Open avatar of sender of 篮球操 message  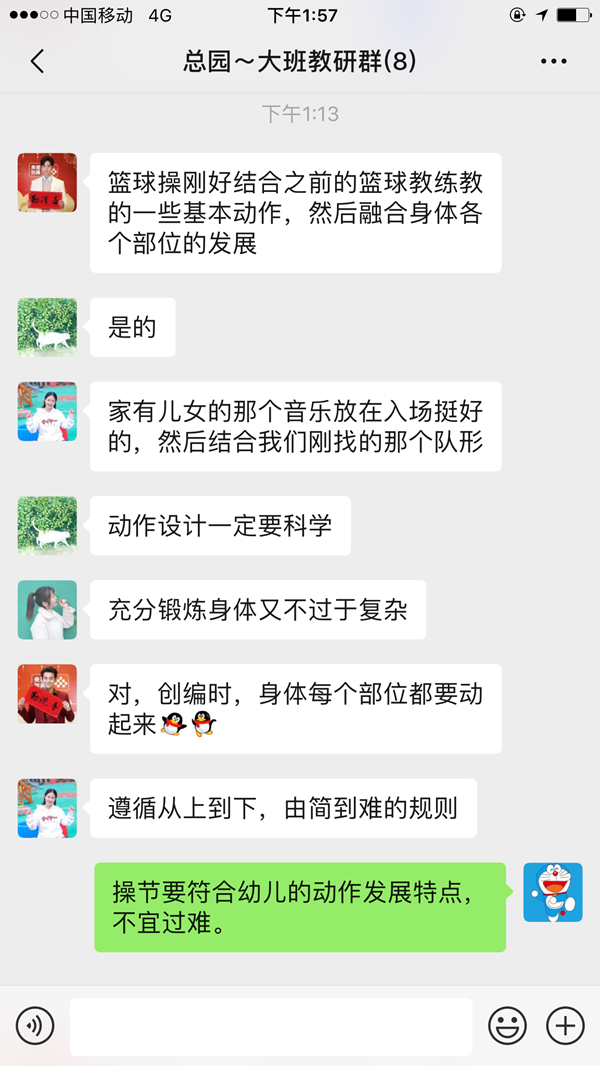[x=47, y=182]
